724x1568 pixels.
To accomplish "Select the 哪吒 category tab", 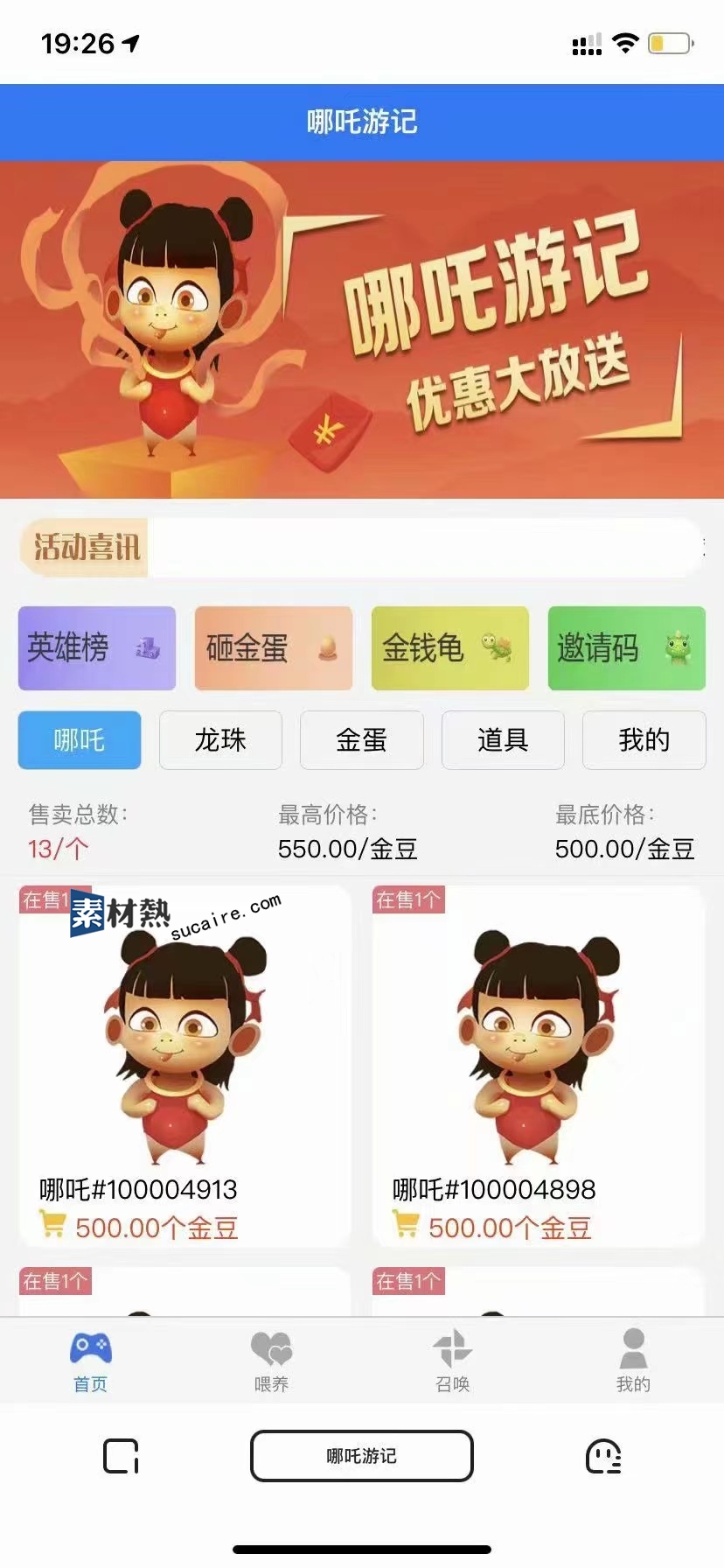I will click(80, 740).
